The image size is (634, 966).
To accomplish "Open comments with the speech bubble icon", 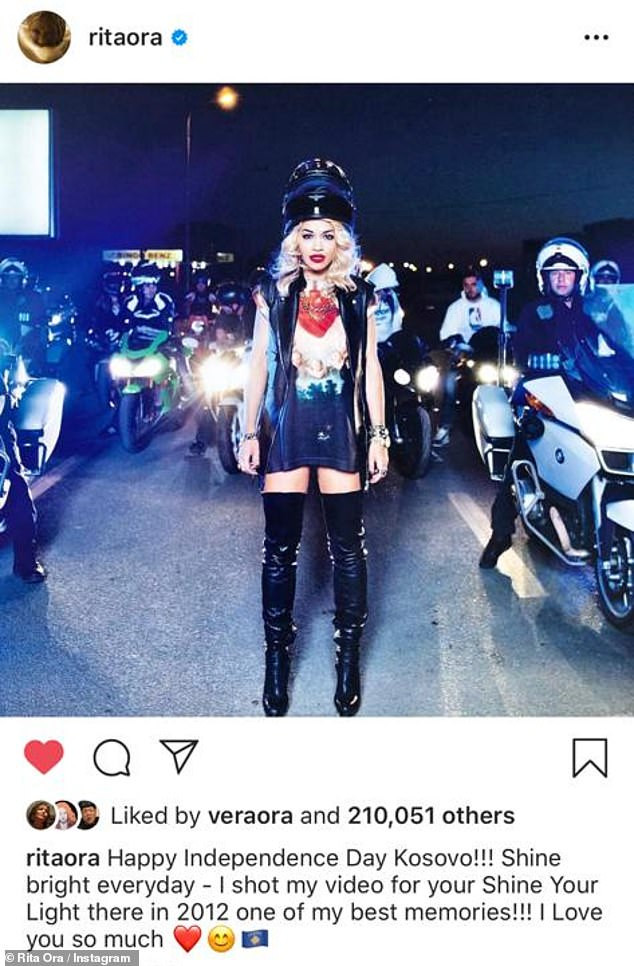I will coord(112,758).
